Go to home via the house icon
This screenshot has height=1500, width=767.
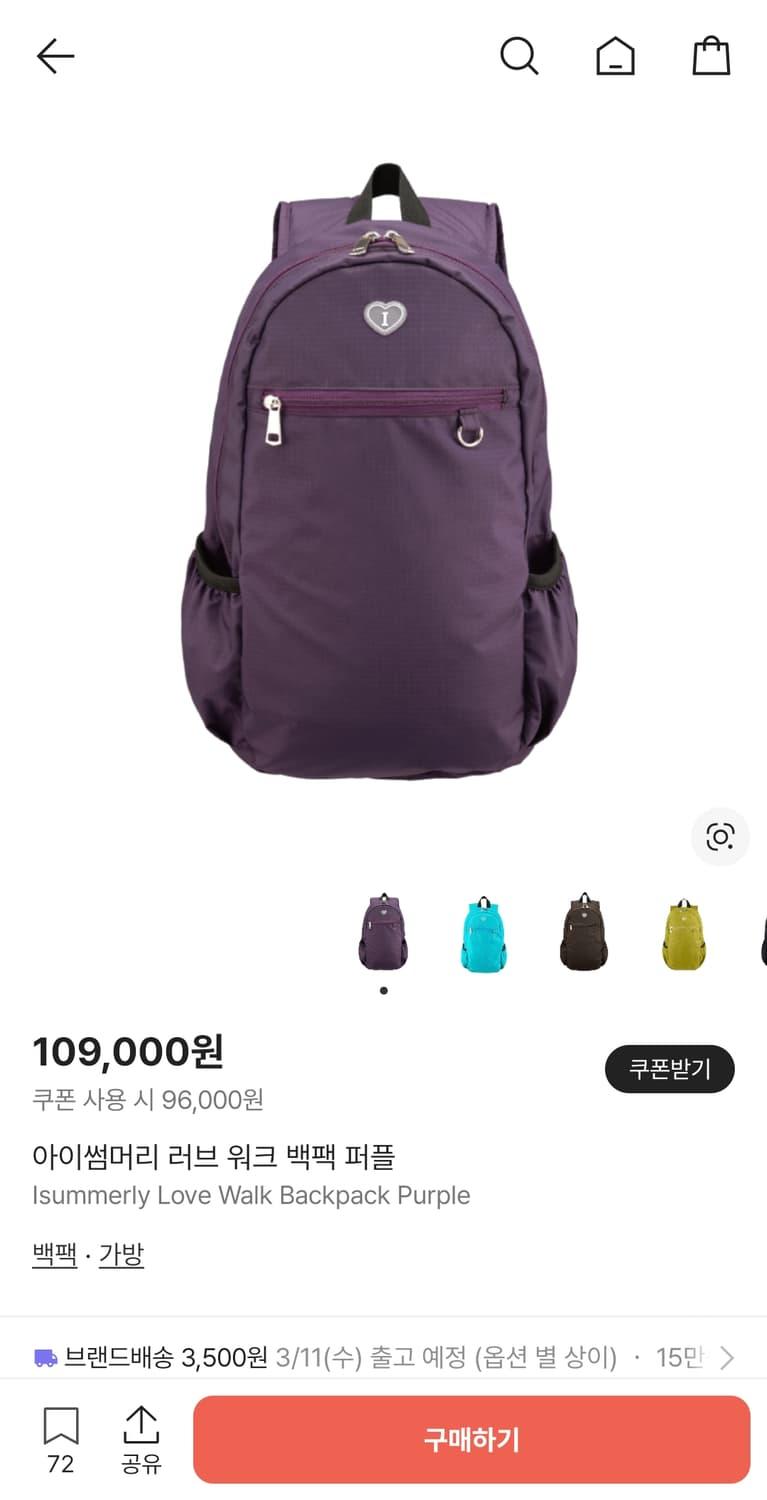tap(616, 57)
